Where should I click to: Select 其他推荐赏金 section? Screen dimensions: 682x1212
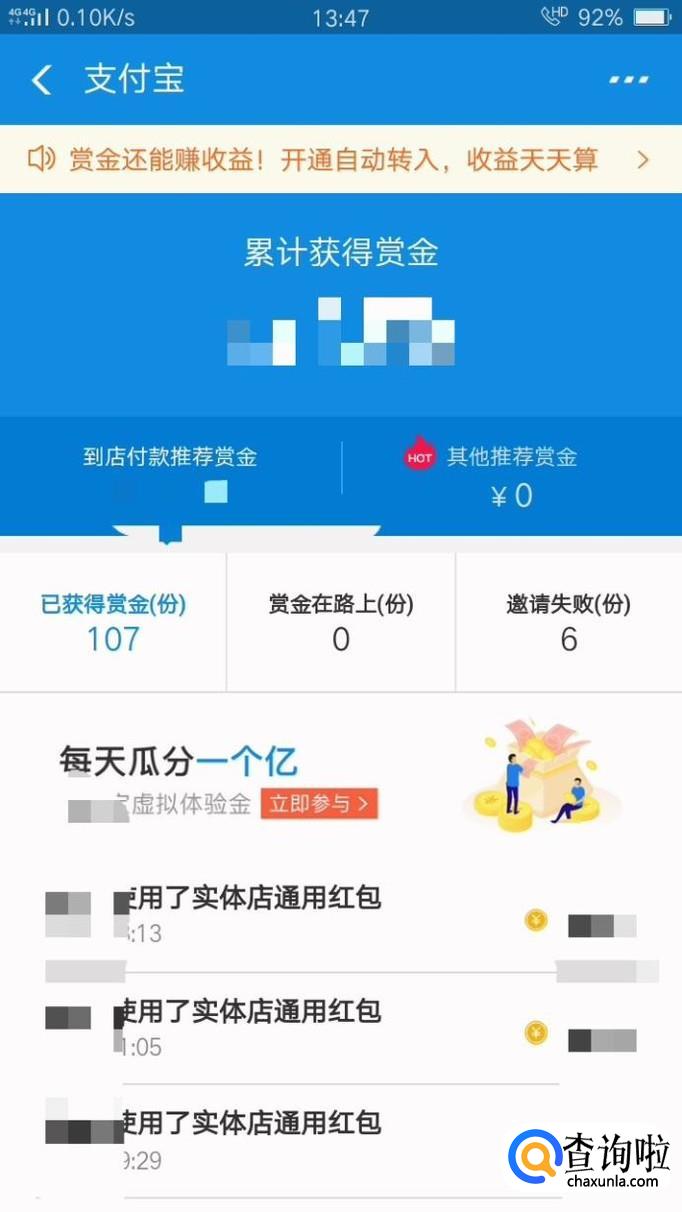coord(510,474)
